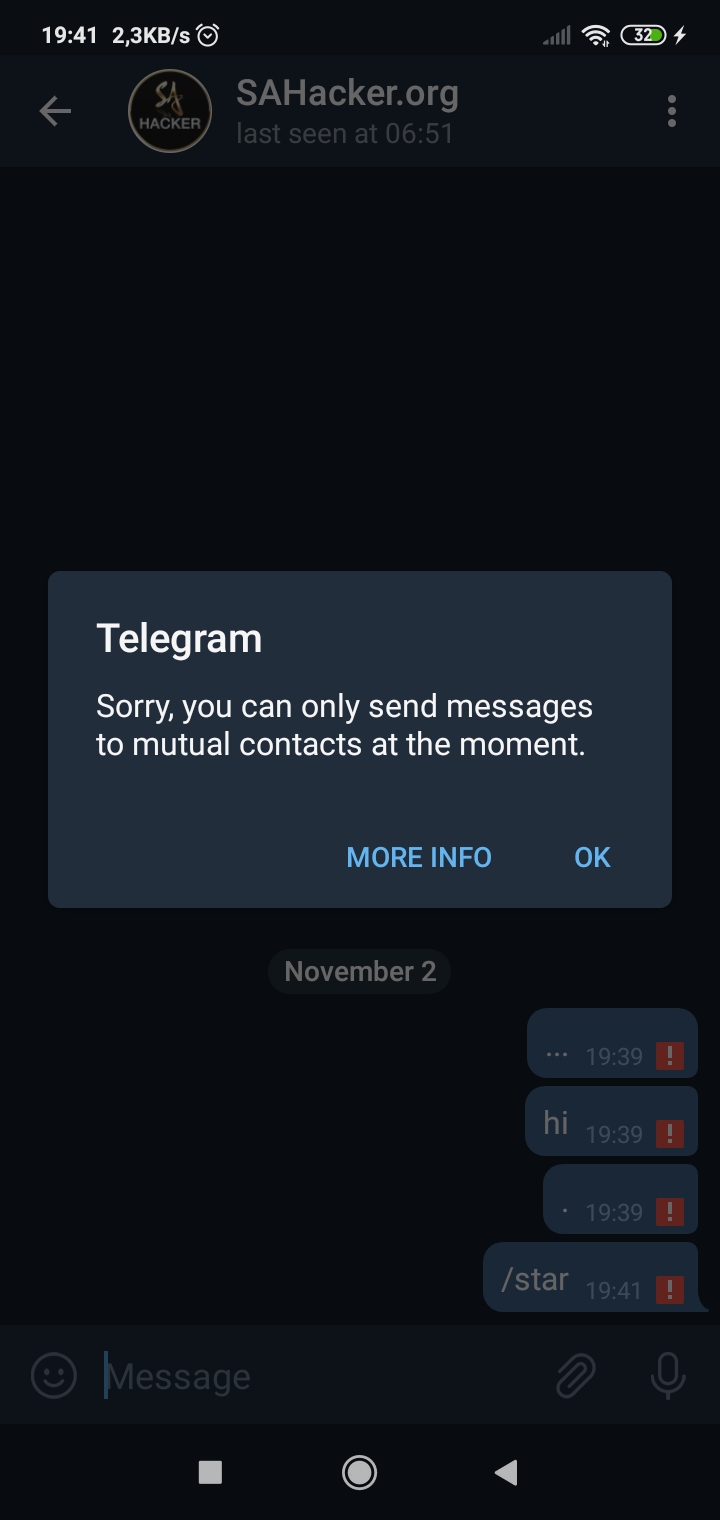Open the three-dot overflow menu
This screenshot has width=720, height=1520.
point(671,111)
